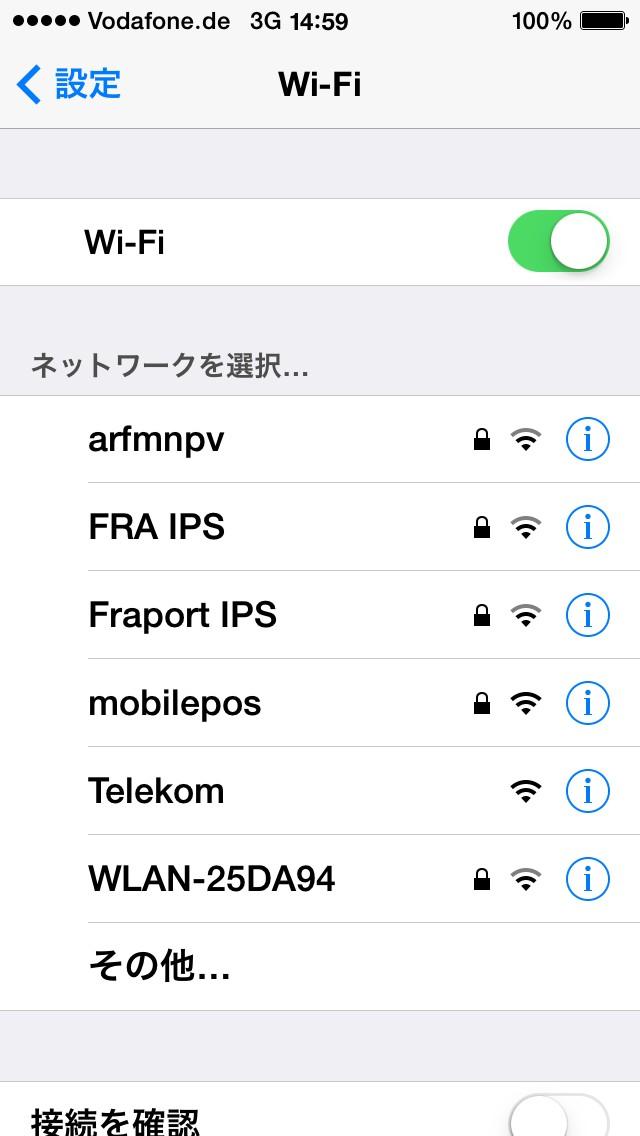
Task: Open details for WLAN-25DA94
Action: 587,879
